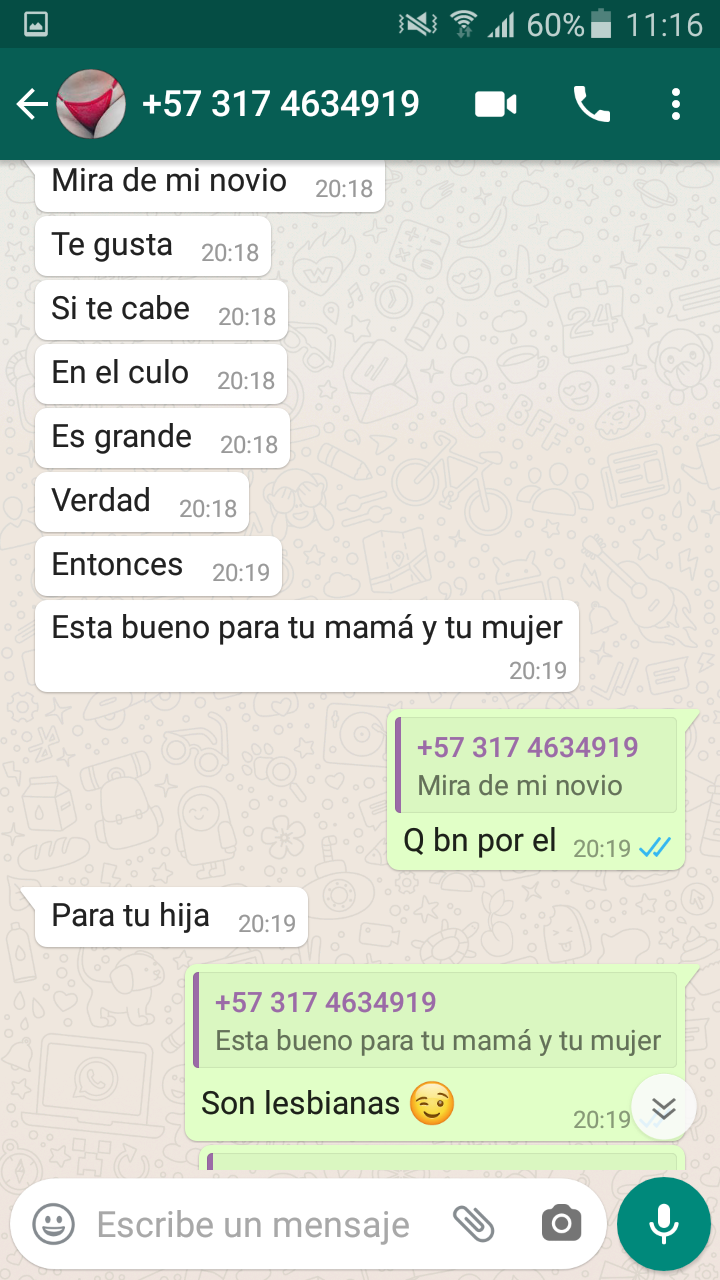This screenshot has height=1280, width=720.
Task: Jump to the latest messages
Action: point(664,1108)
